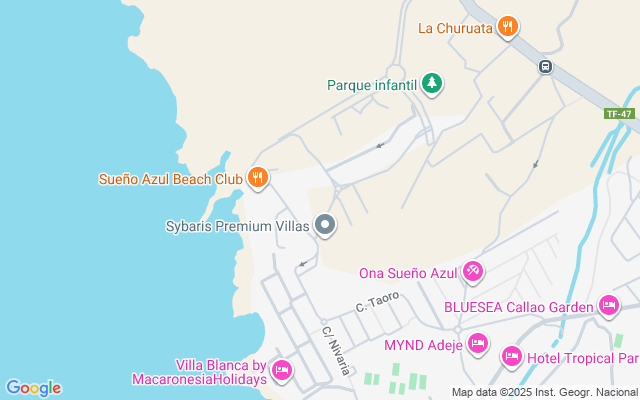Screen dimensions: 640x400
Task: Open the Hotel Tropical Park pin
Action: [x=512, y=358]
